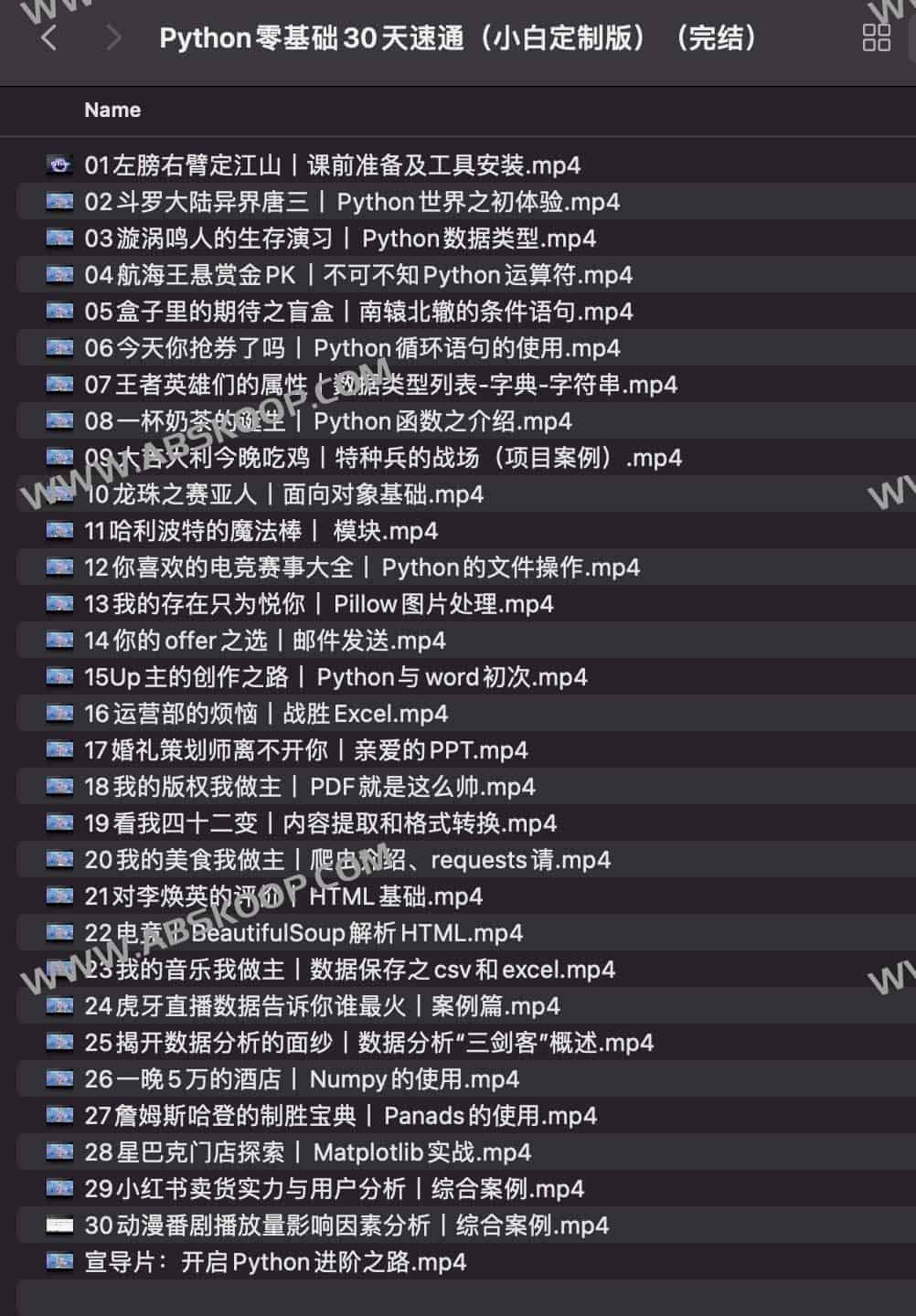Viewport: 916px width, 1316px height.
Task: Select 24 虎牙直播 案例篇.mp4
Action: [322, 1006]
